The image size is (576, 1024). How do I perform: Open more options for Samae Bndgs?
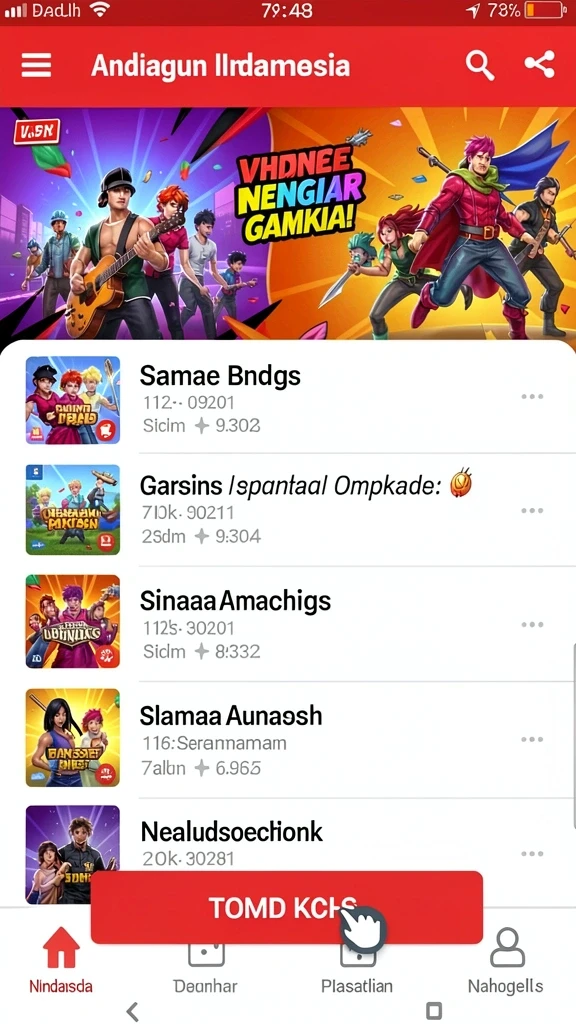click(x=532, y=396)
